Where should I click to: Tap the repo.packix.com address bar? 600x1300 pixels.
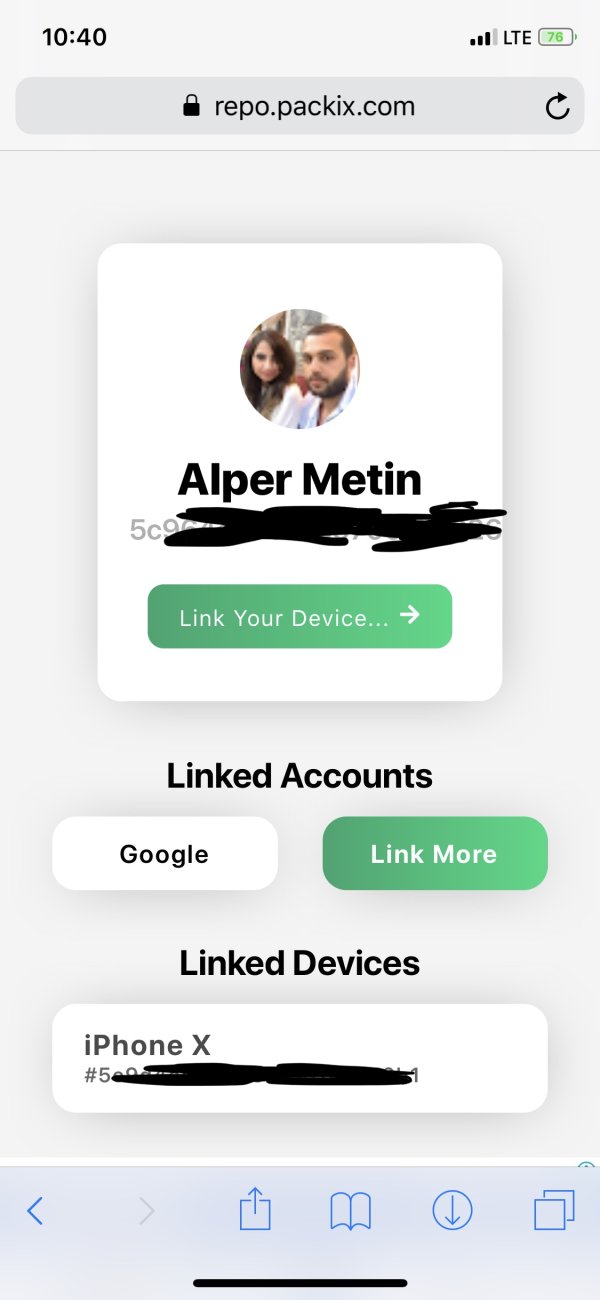click(300, 106)
